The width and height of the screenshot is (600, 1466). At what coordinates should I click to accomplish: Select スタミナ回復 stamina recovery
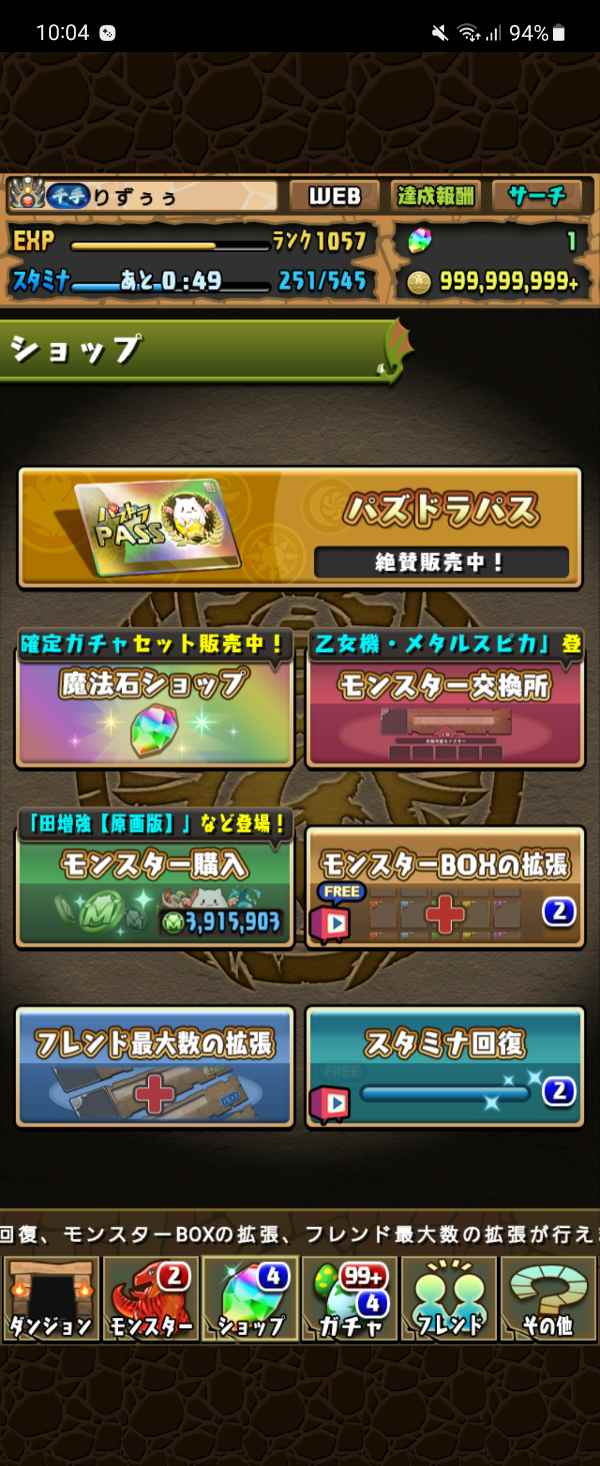pyautogui.click(x=444, y=1068)
